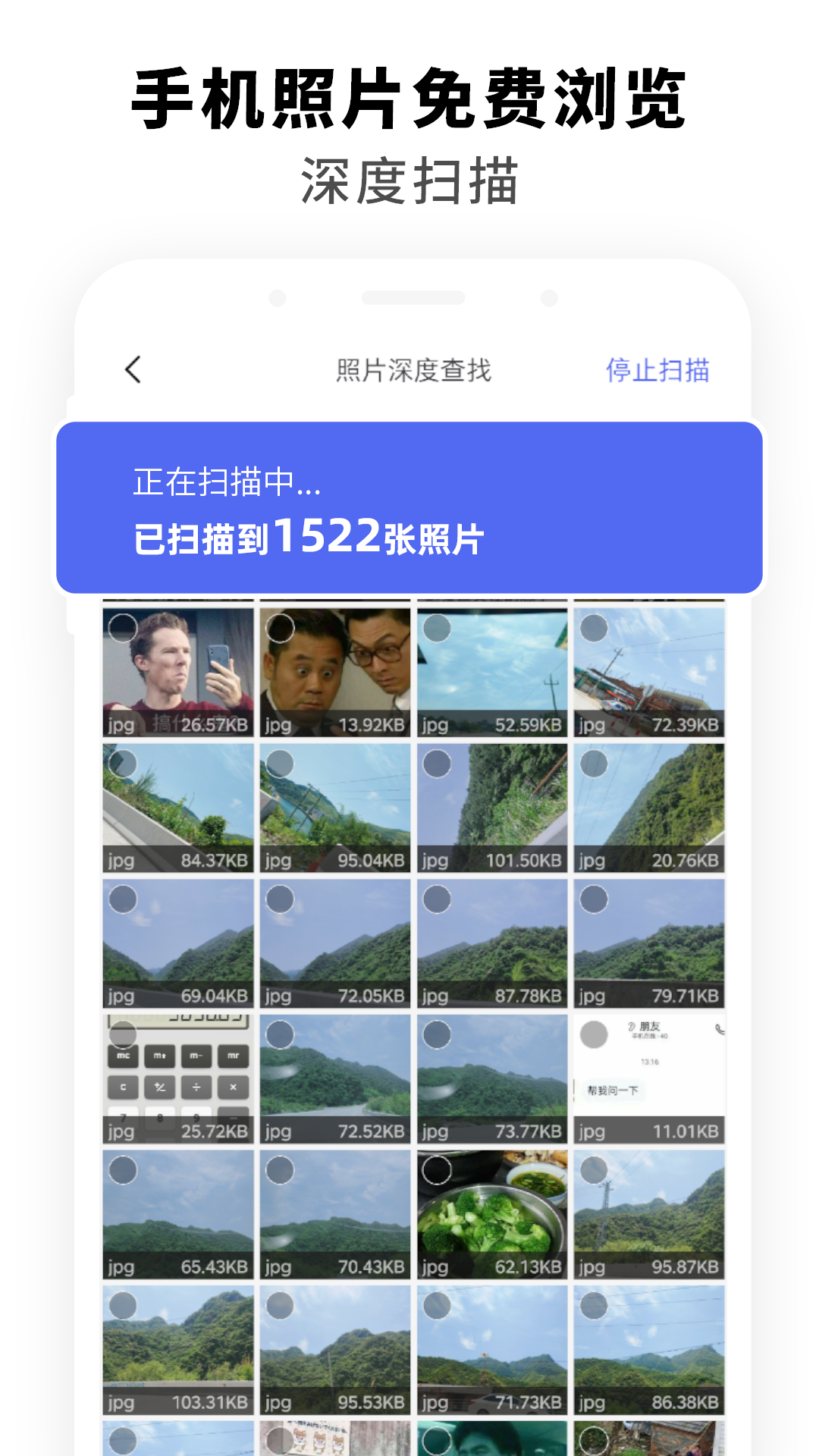The image size is (819, 1456).
Task: Toggle selection on the 20.76KB mountain photo
Action: (x=591, y=764)
